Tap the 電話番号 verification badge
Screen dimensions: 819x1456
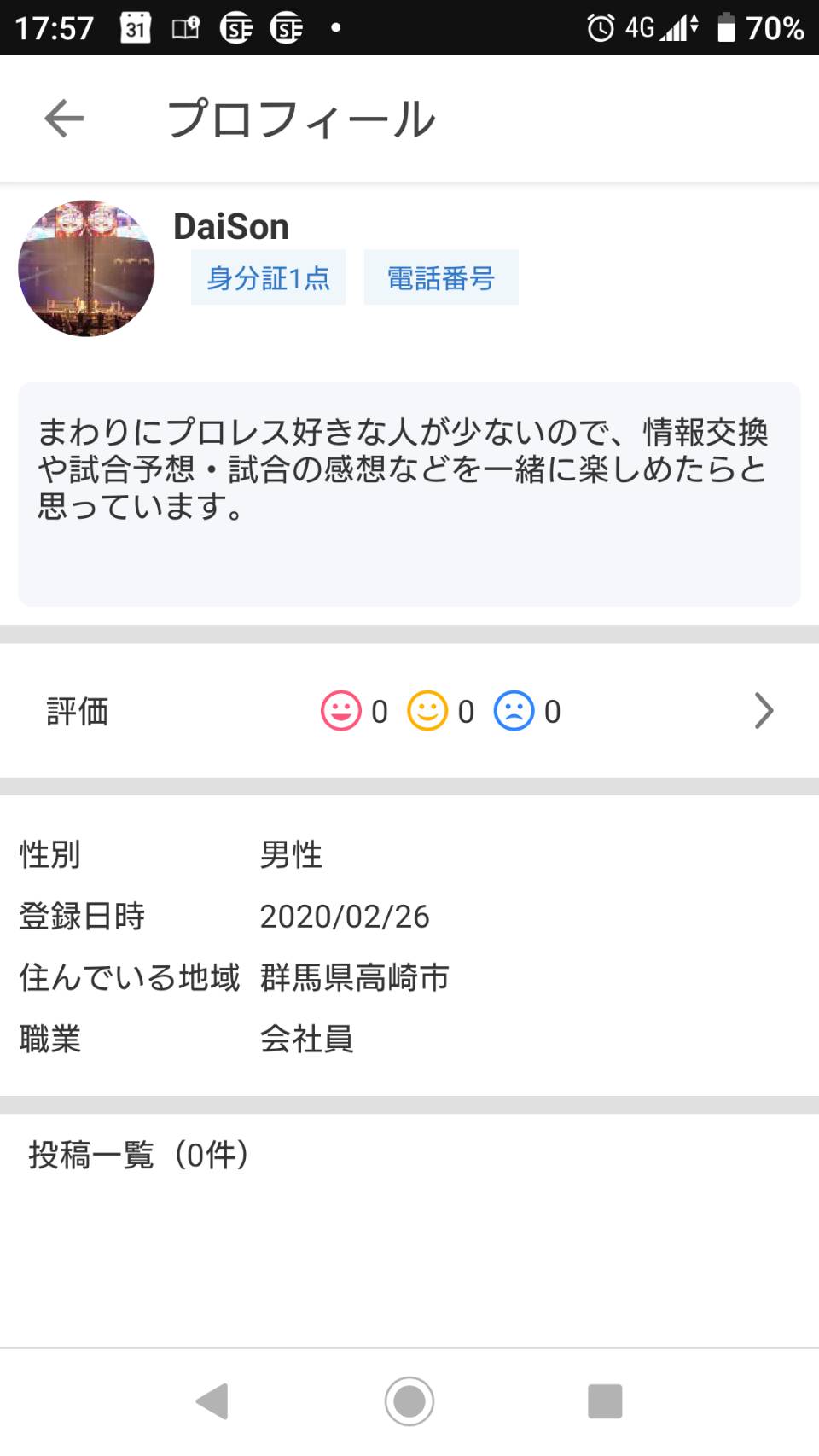coord(441,277)
